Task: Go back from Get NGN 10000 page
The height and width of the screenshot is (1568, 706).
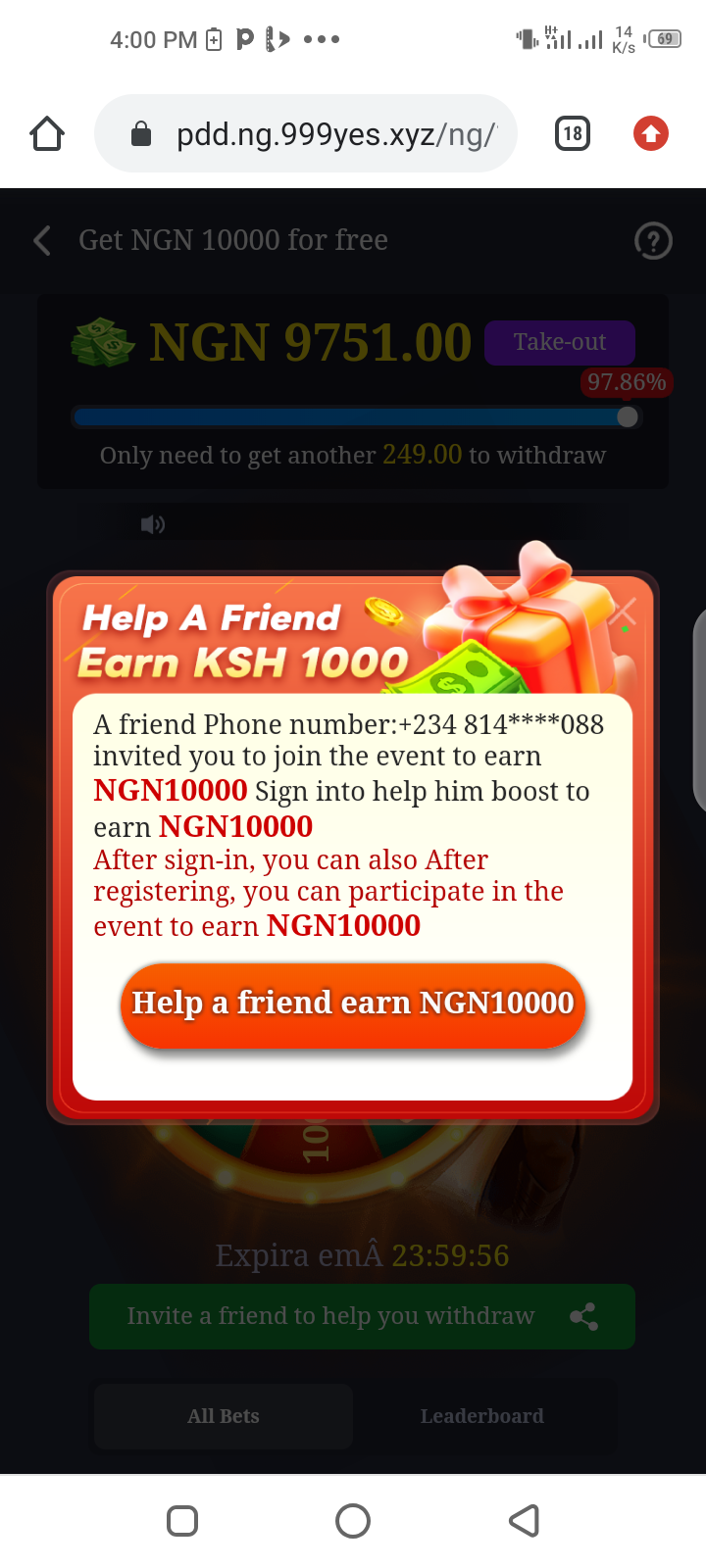Action: pyautogui.click(x=42, y=240)
